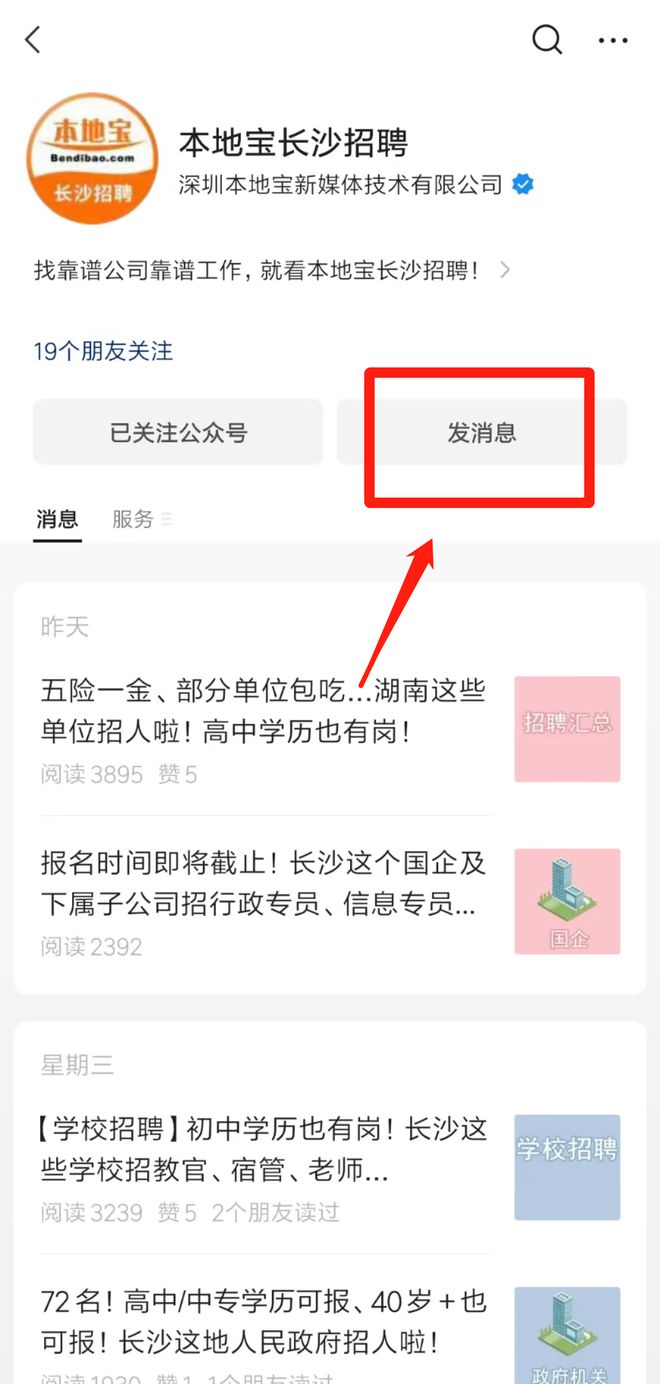Open the article 五险一金、部分单位包吃

pos(329,729)
